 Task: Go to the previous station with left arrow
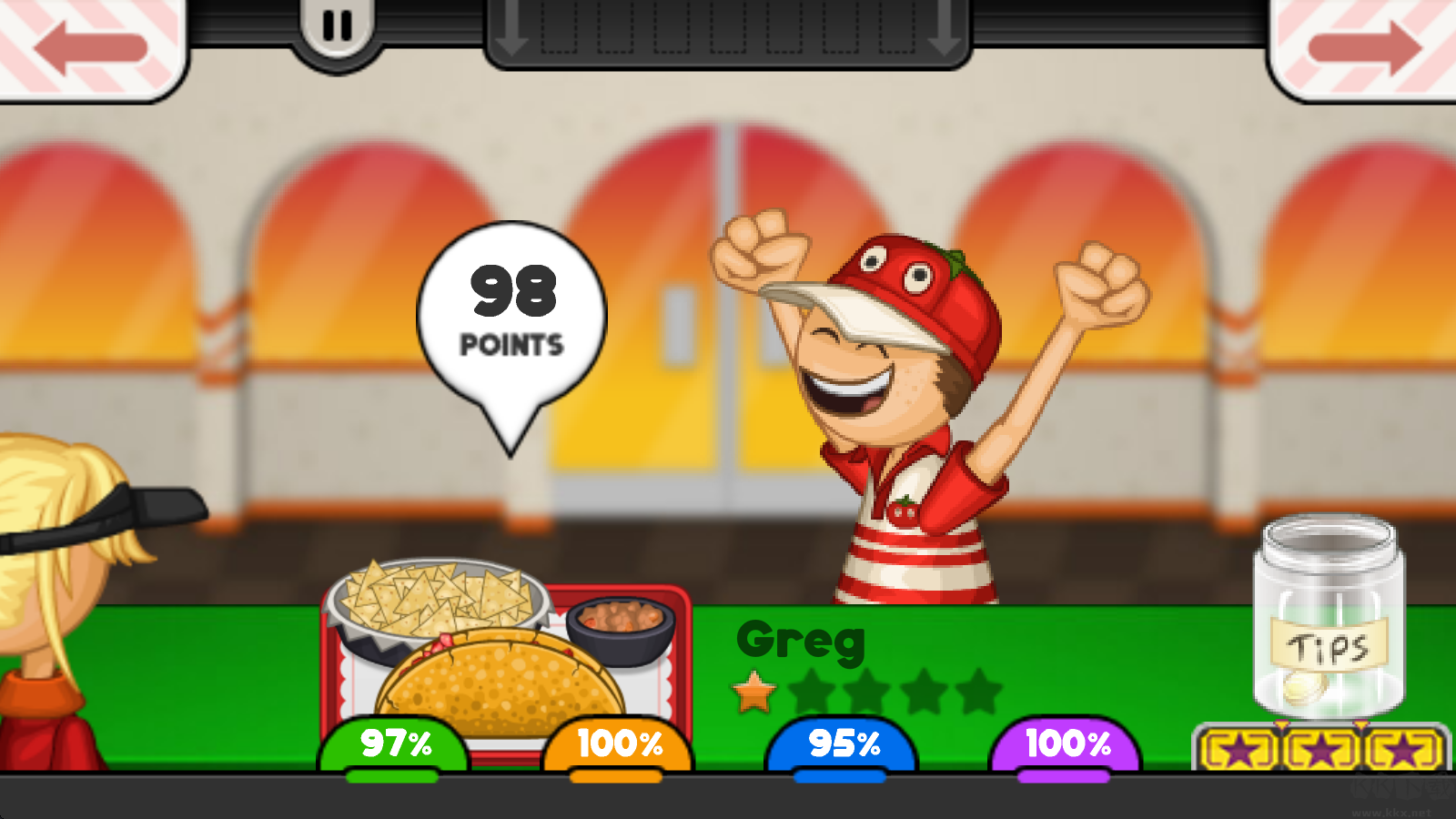click(91, 45)
